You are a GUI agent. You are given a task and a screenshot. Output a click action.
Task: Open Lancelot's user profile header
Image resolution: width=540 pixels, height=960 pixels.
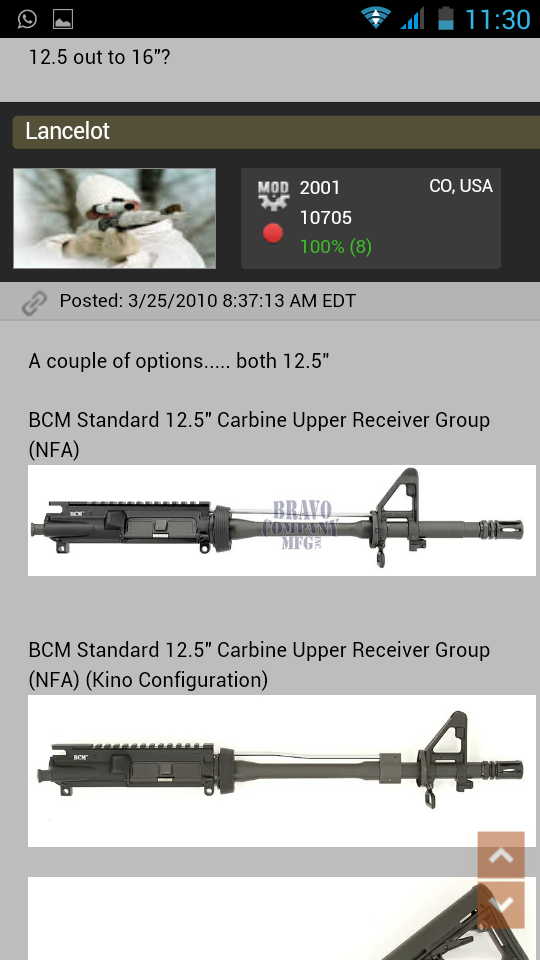point(276,132)
